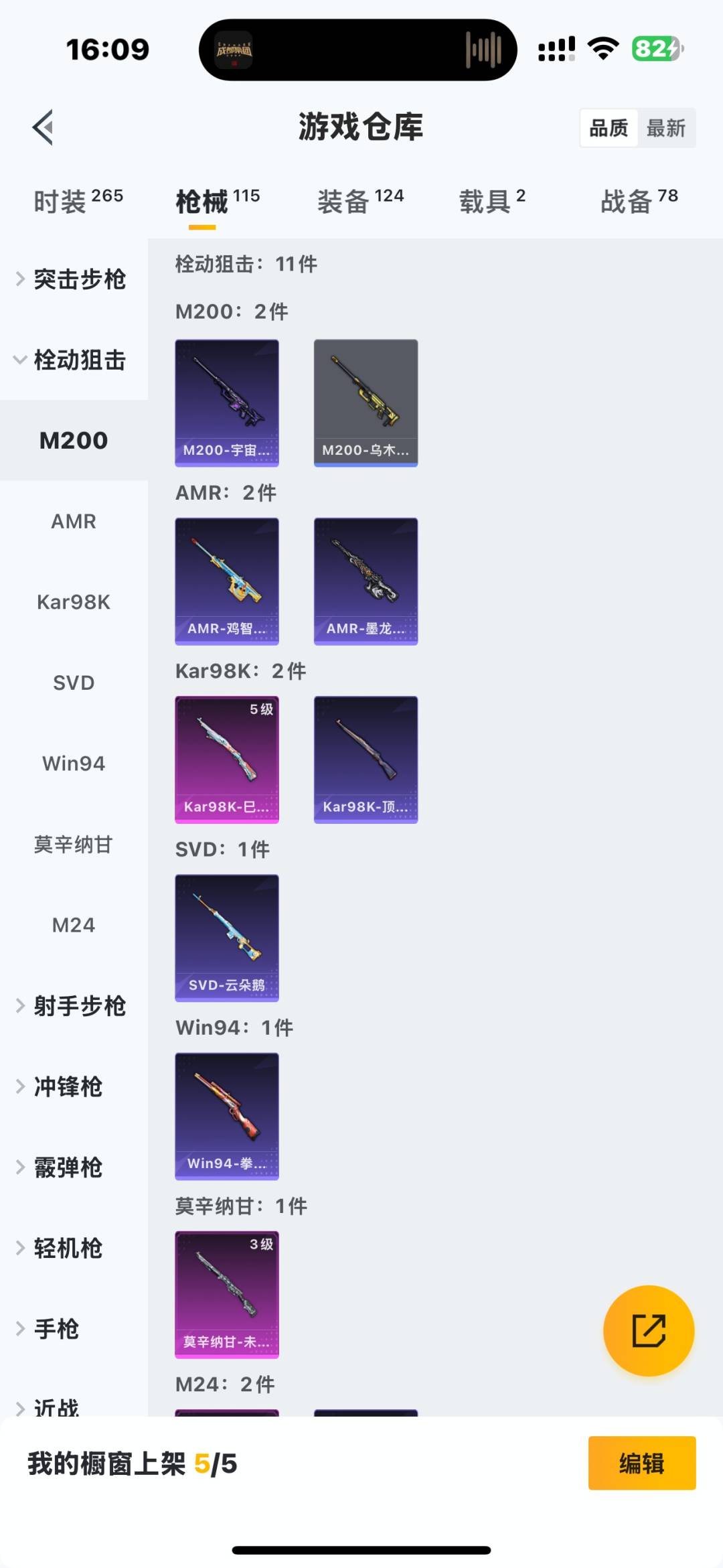723x1568 pixels.
Task: Select 莫辛纳甘 in the sidebar
Action: (x=74, y=845)
